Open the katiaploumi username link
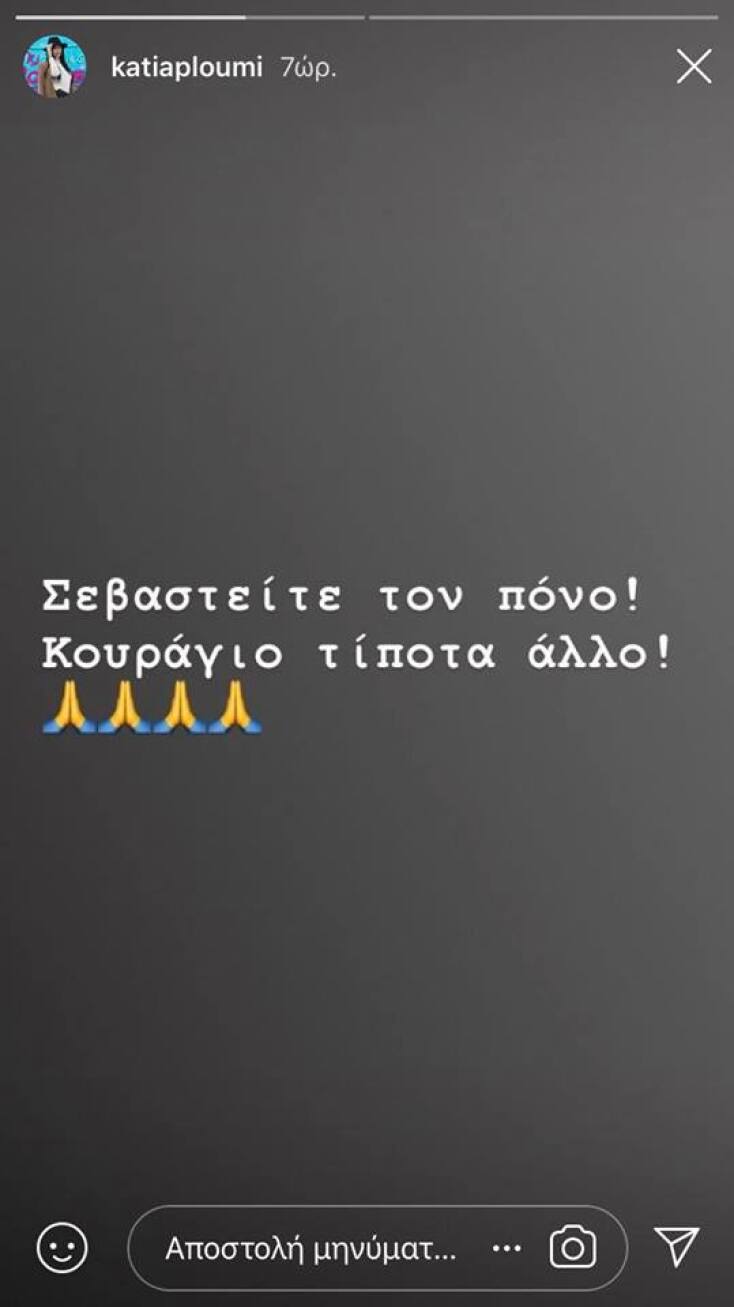This screenshot has height=1307, width=734. pyautogui.click(x=186, y=68)
